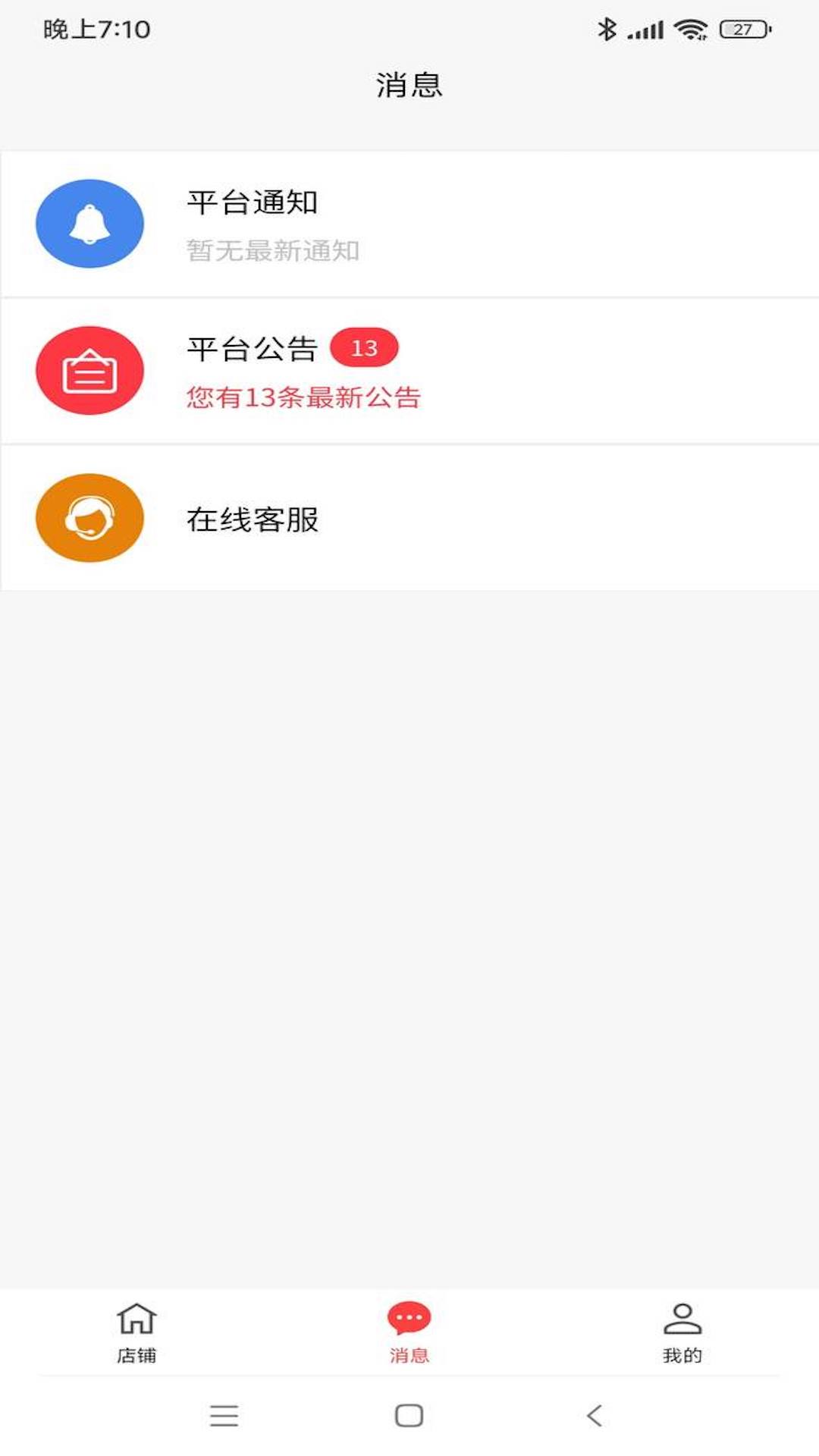Open 在线客服 online customer service
The image size is (819, 1456).
[409, 518]
